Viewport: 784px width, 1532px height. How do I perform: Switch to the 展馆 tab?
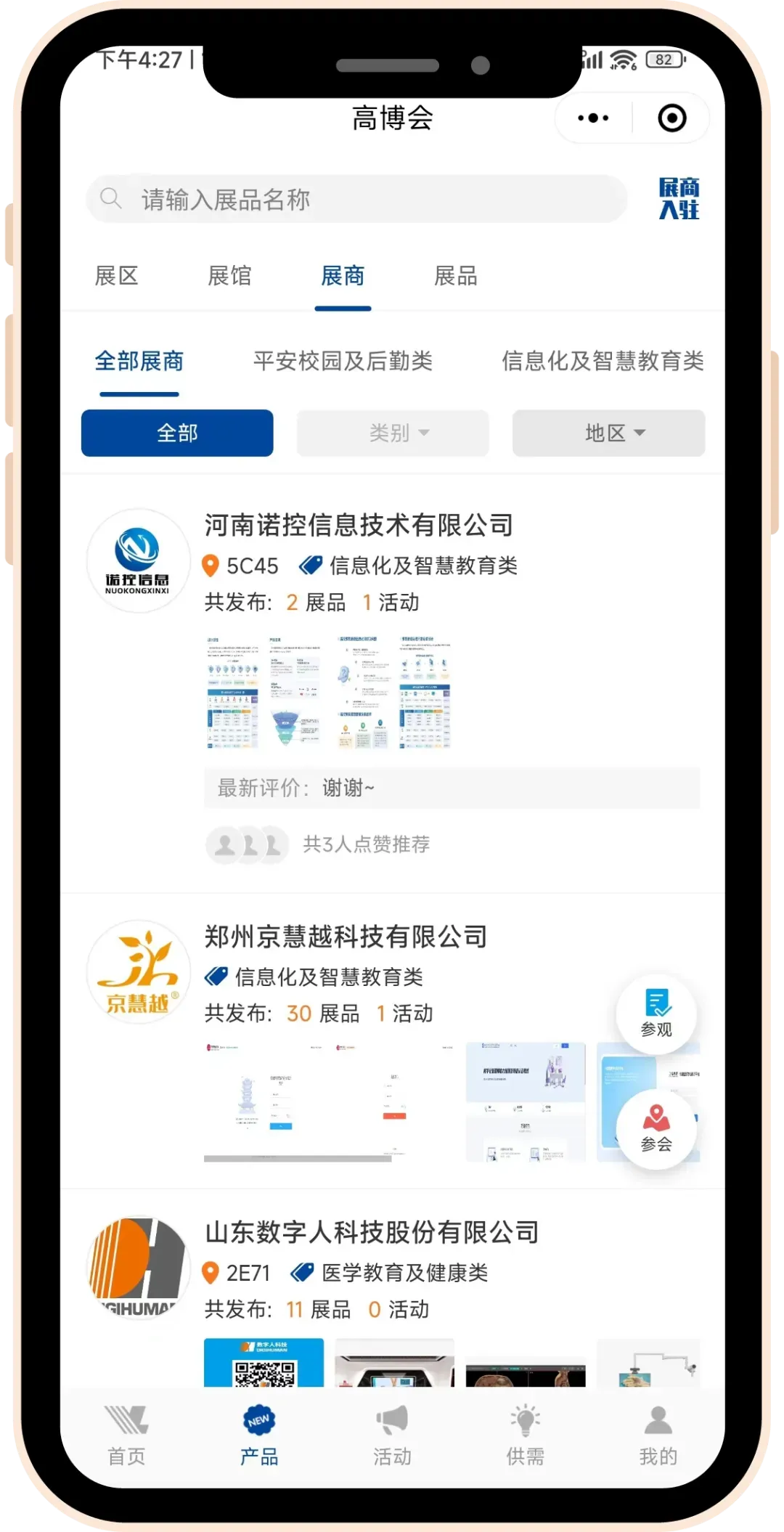click(229, 276)
